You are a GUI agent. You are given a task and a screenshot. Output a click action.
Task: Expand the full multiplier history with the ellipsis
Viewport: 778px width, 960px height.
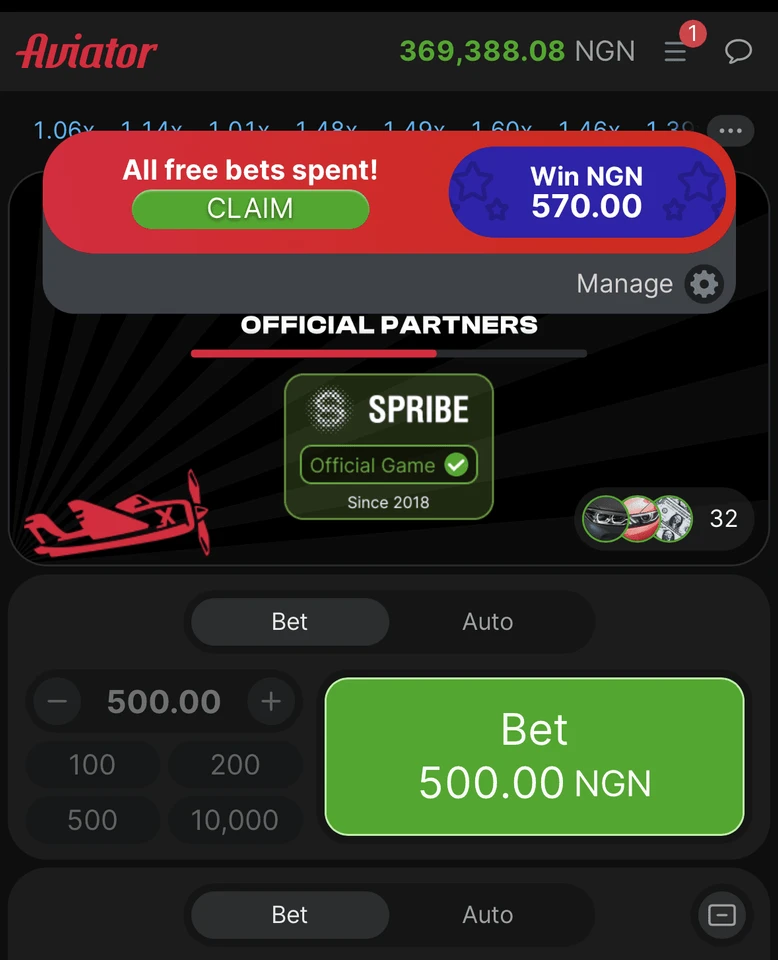[731, 130]
